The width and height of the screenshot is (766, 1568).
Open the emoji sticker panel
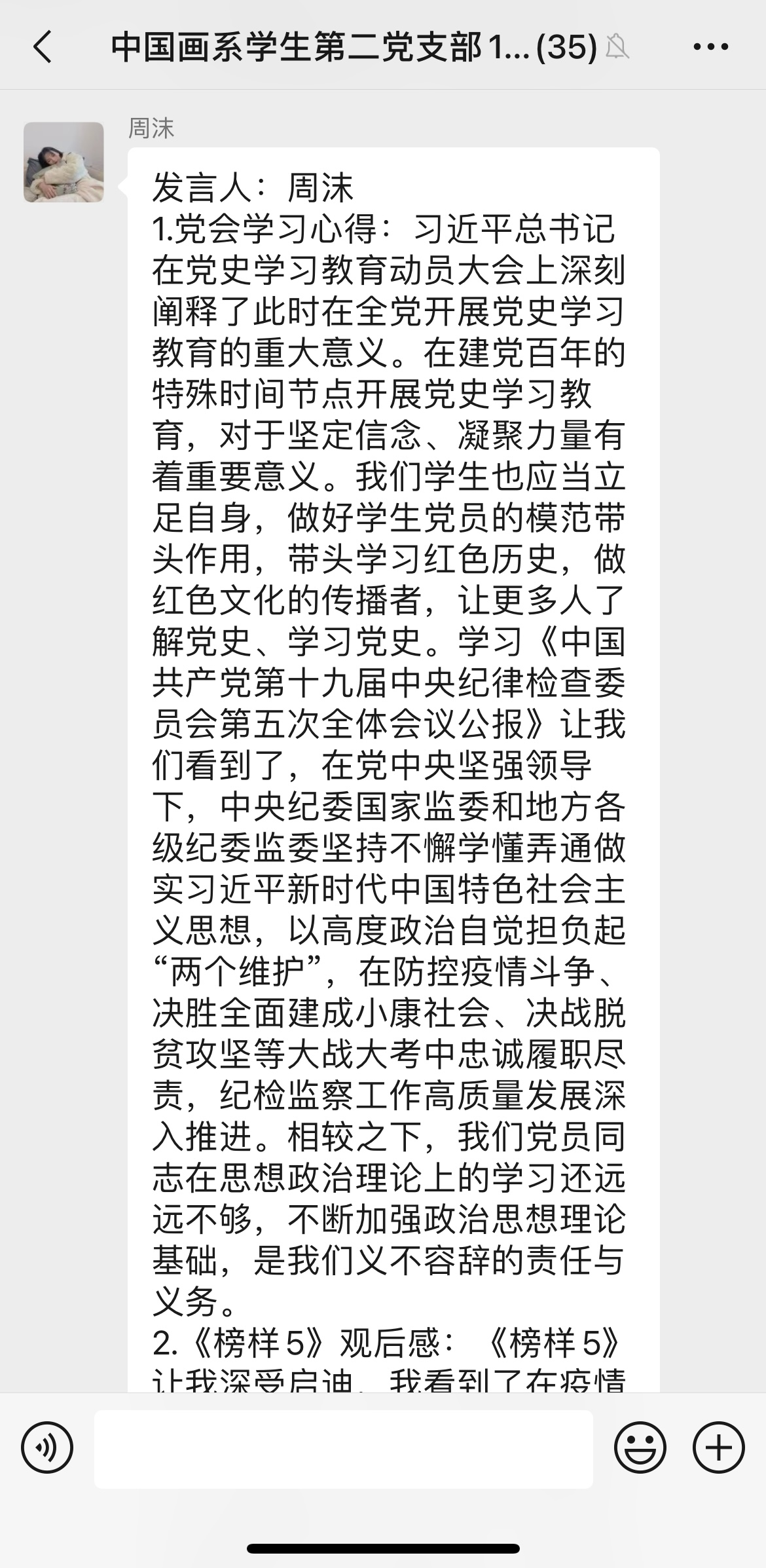click(x=640, y=1447)
